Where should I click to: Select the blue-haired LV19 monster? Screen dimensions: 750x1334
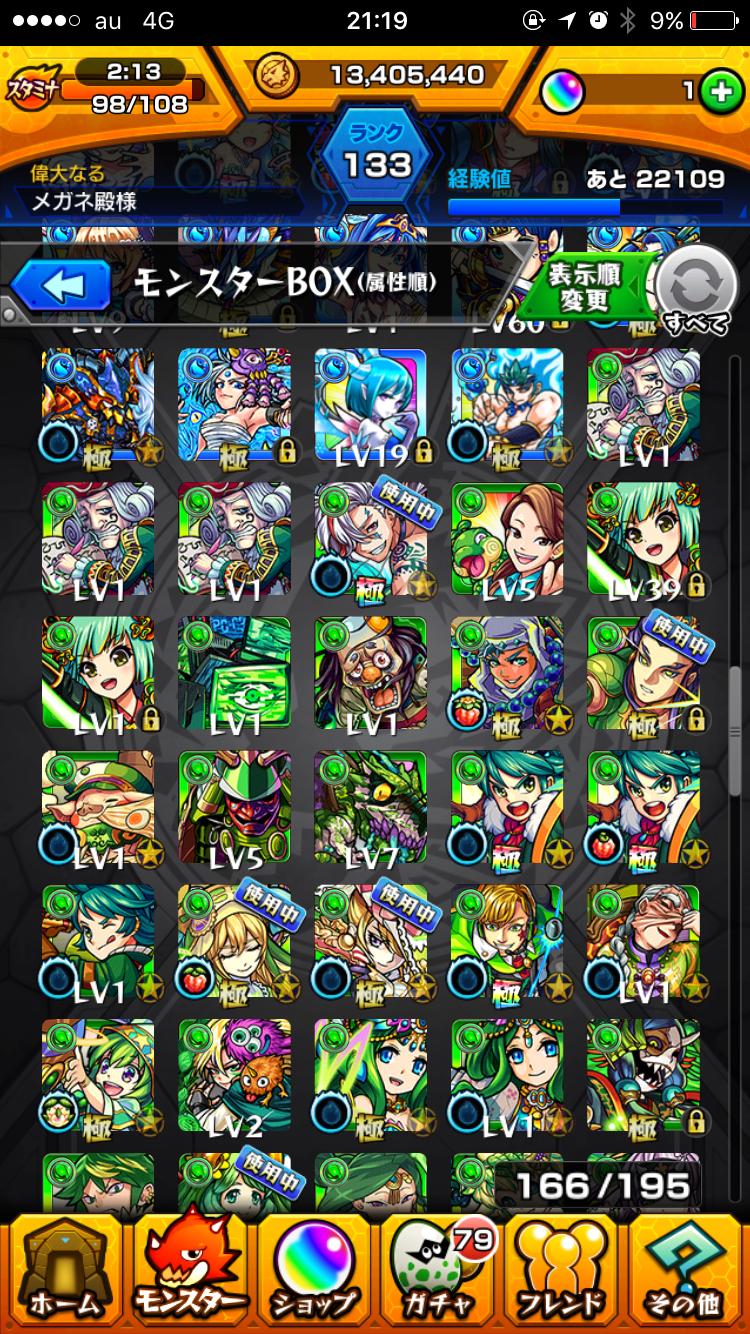point(370,405)
